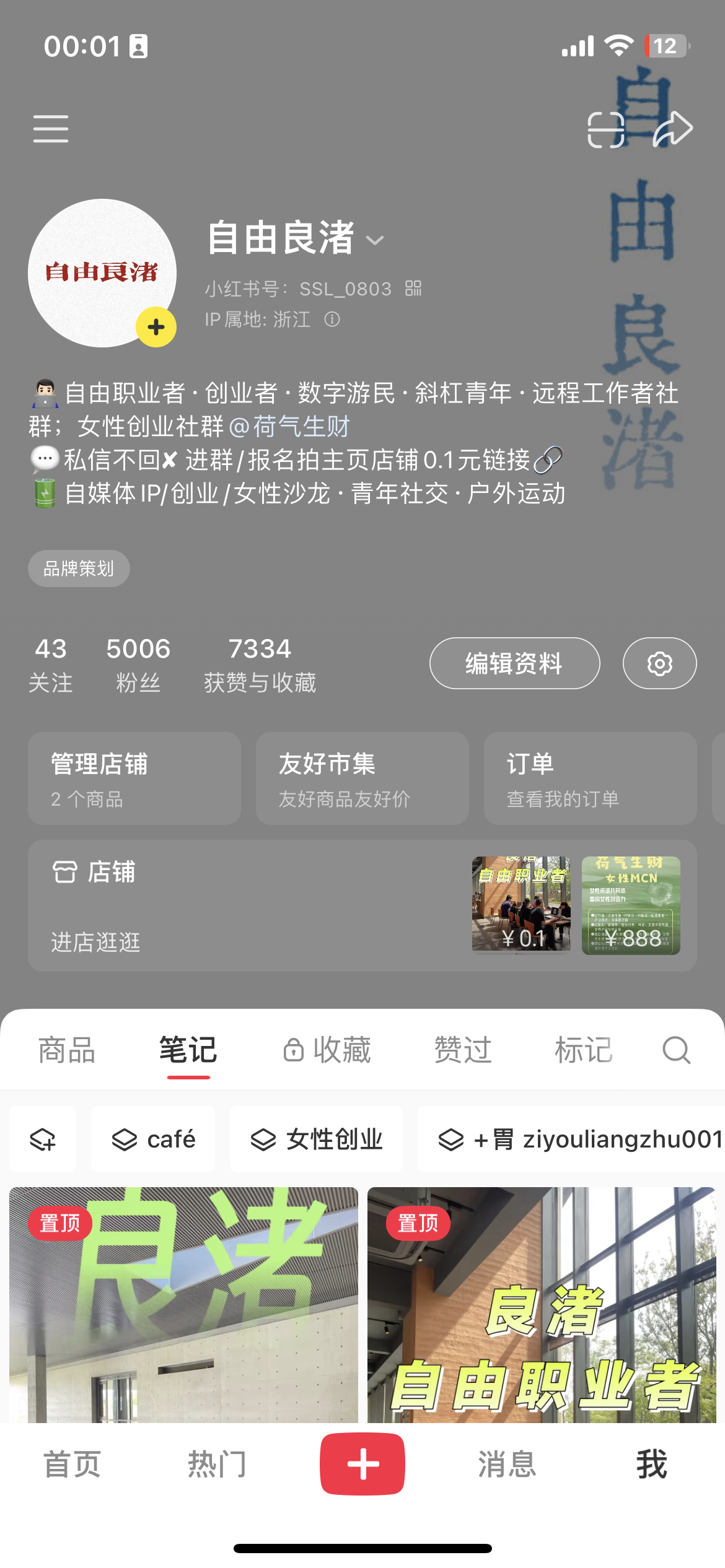Open the scan icon in top bar
The image size is (725, 1568).
[x=606, y=129]
